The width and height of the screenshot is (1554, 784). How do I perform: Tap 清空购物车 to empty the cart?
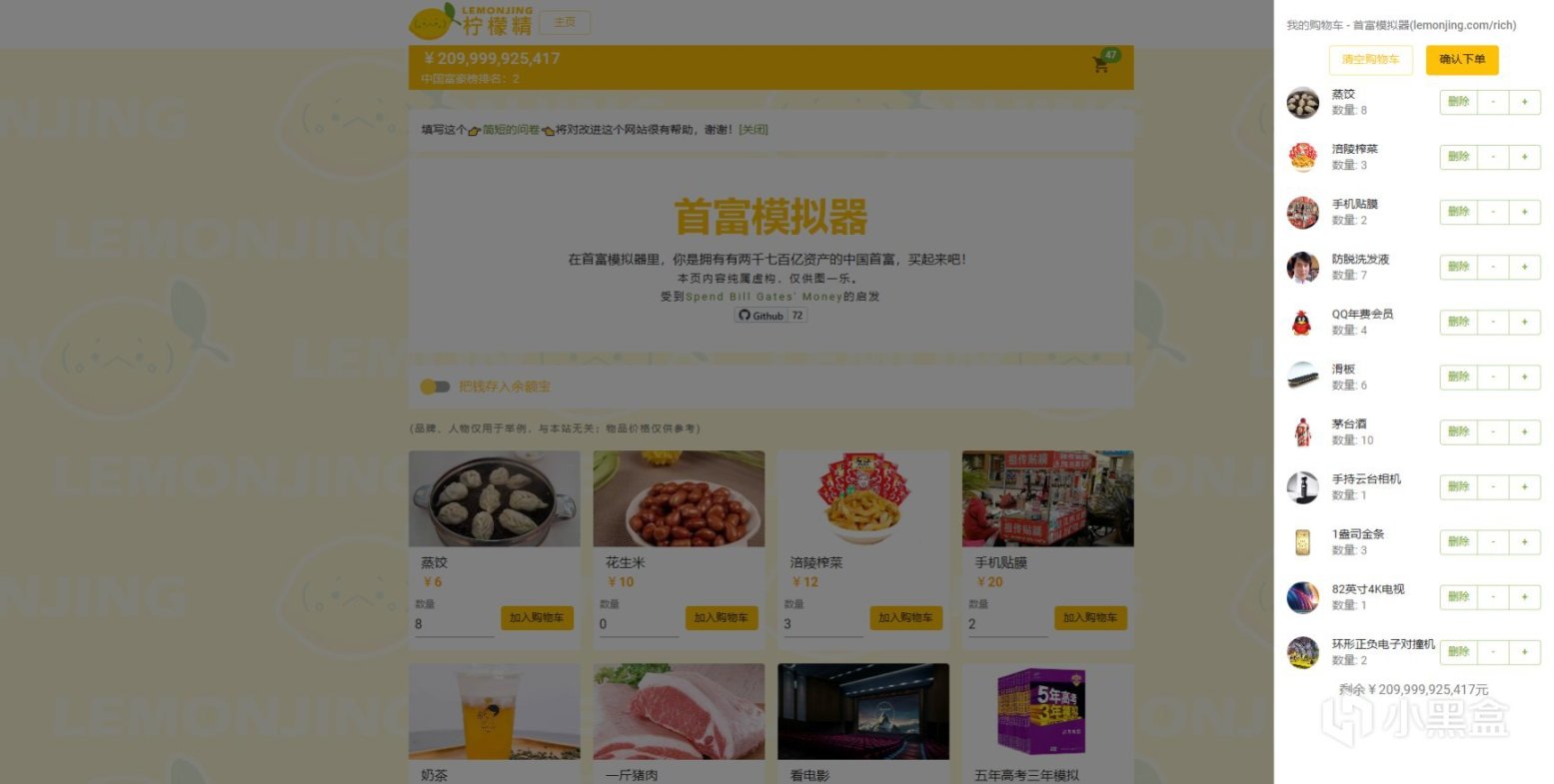click(x=1370, y=60)
